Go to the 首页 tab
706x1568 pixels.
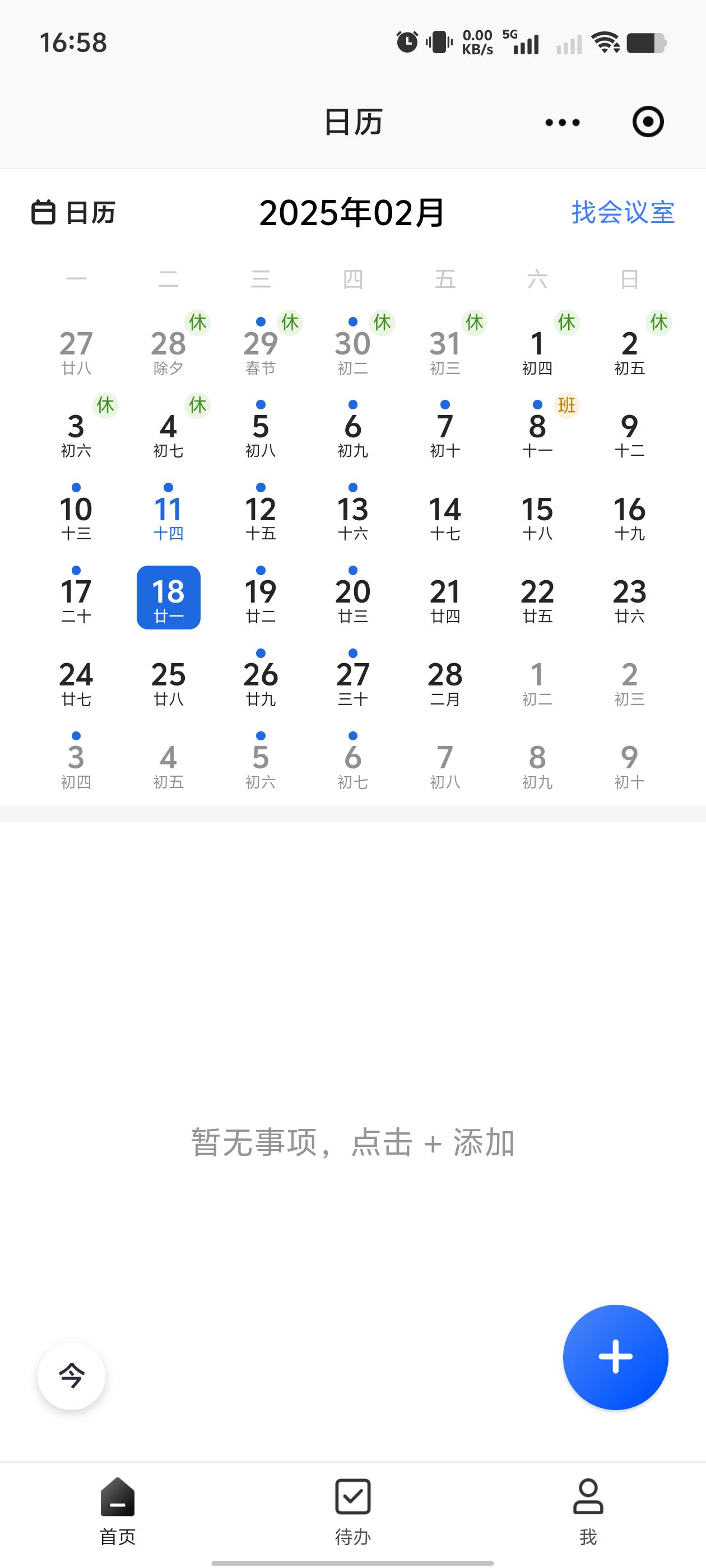118,1511
